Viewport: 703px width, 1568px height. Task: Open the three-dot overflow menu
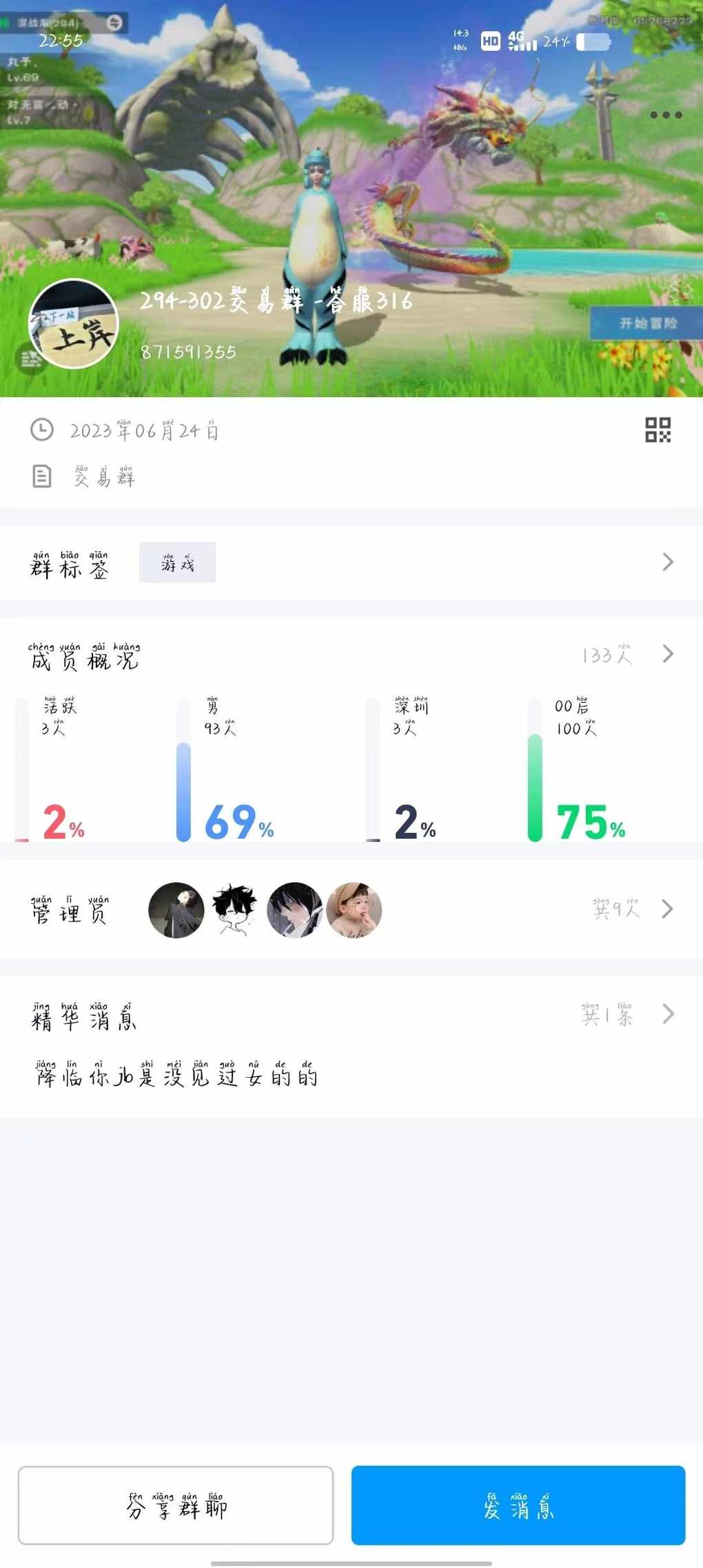click(x=666, y=115)
